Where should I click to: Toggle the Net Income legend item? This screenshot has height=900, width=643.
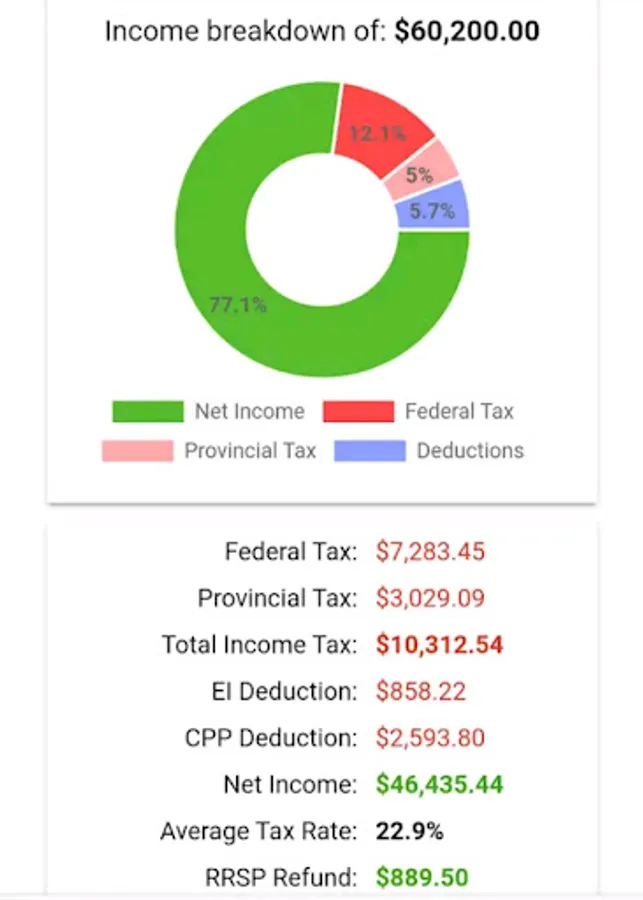[208, 411]
